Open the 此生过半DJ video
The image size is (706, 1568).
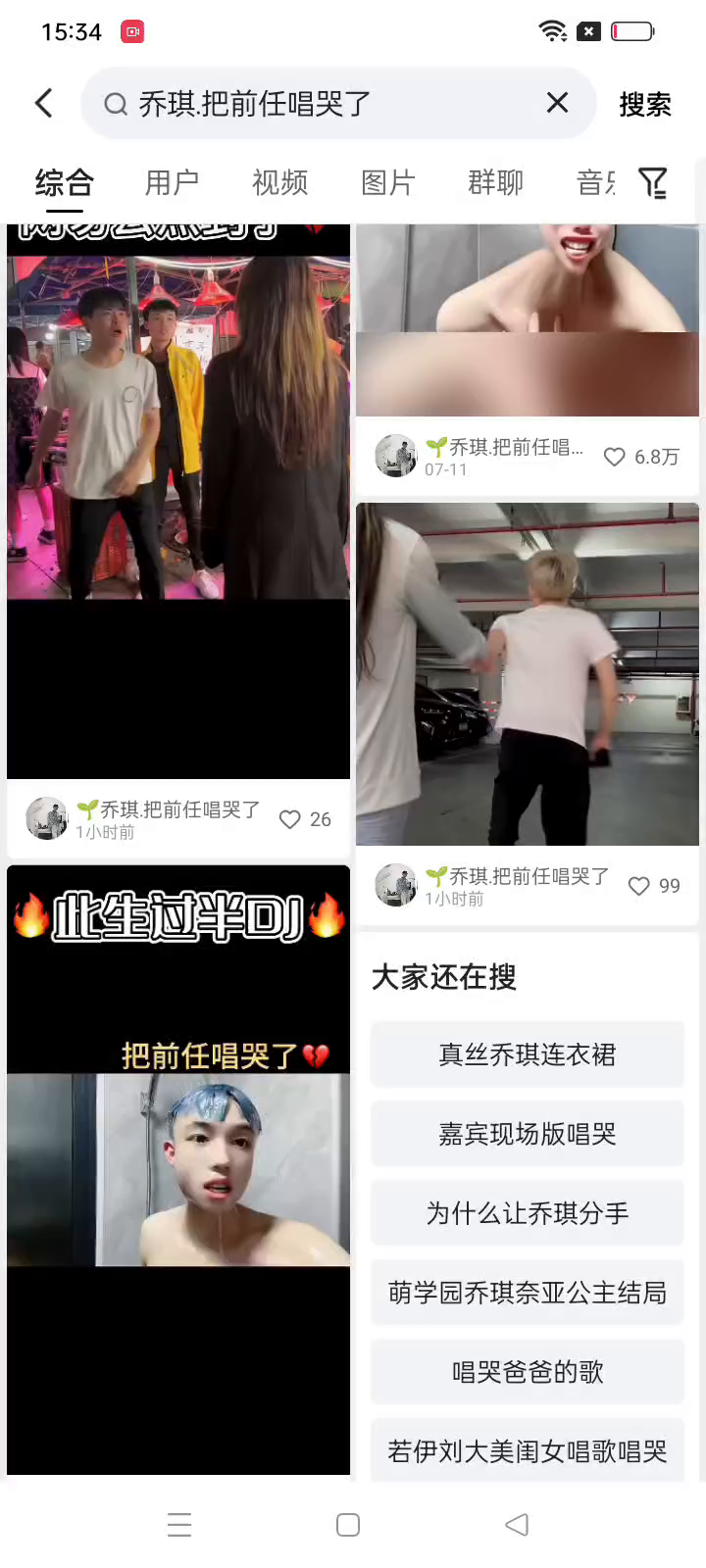pos(178,1166)
